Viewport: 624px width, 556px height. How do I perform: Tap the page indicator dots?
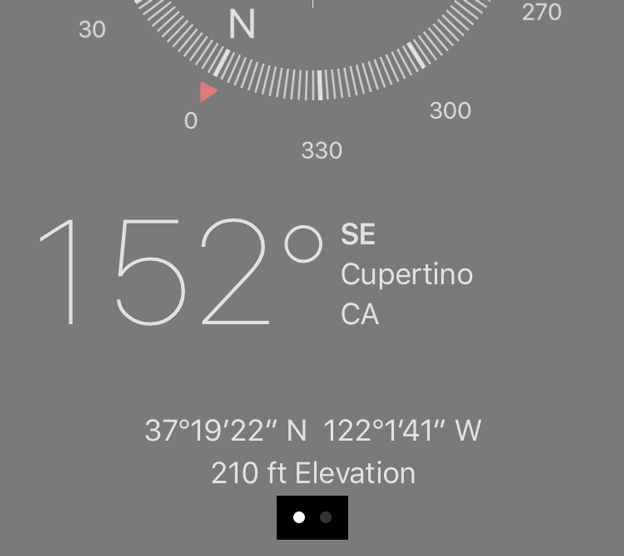tap(312, 517)
